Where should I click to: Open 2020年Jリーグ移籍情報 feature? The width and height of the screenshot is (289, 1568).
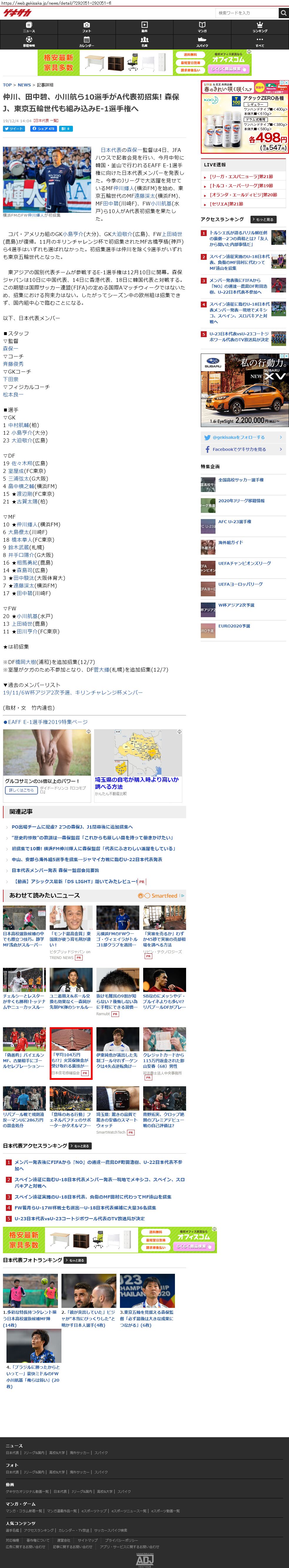[x=241, y=500]
